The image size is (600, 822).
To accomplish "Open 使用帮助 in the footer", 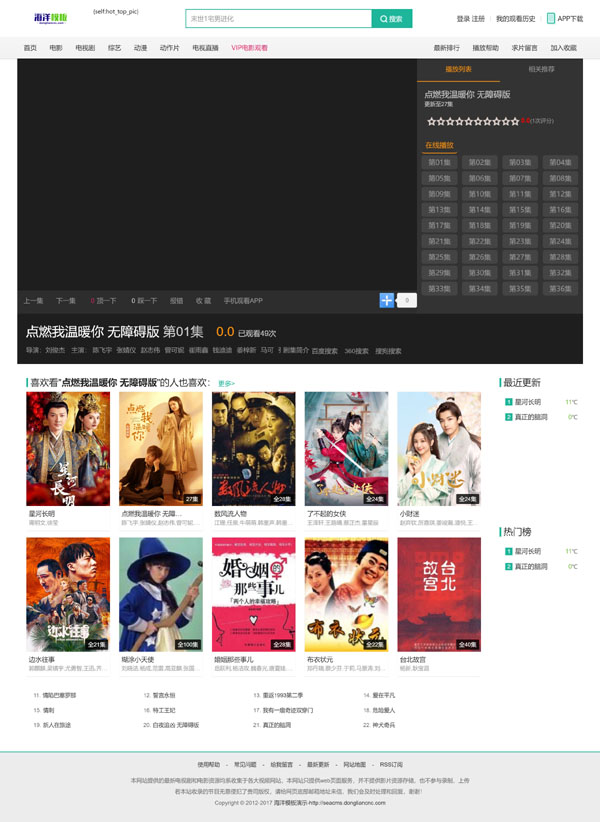I will (x=208, y=763).
